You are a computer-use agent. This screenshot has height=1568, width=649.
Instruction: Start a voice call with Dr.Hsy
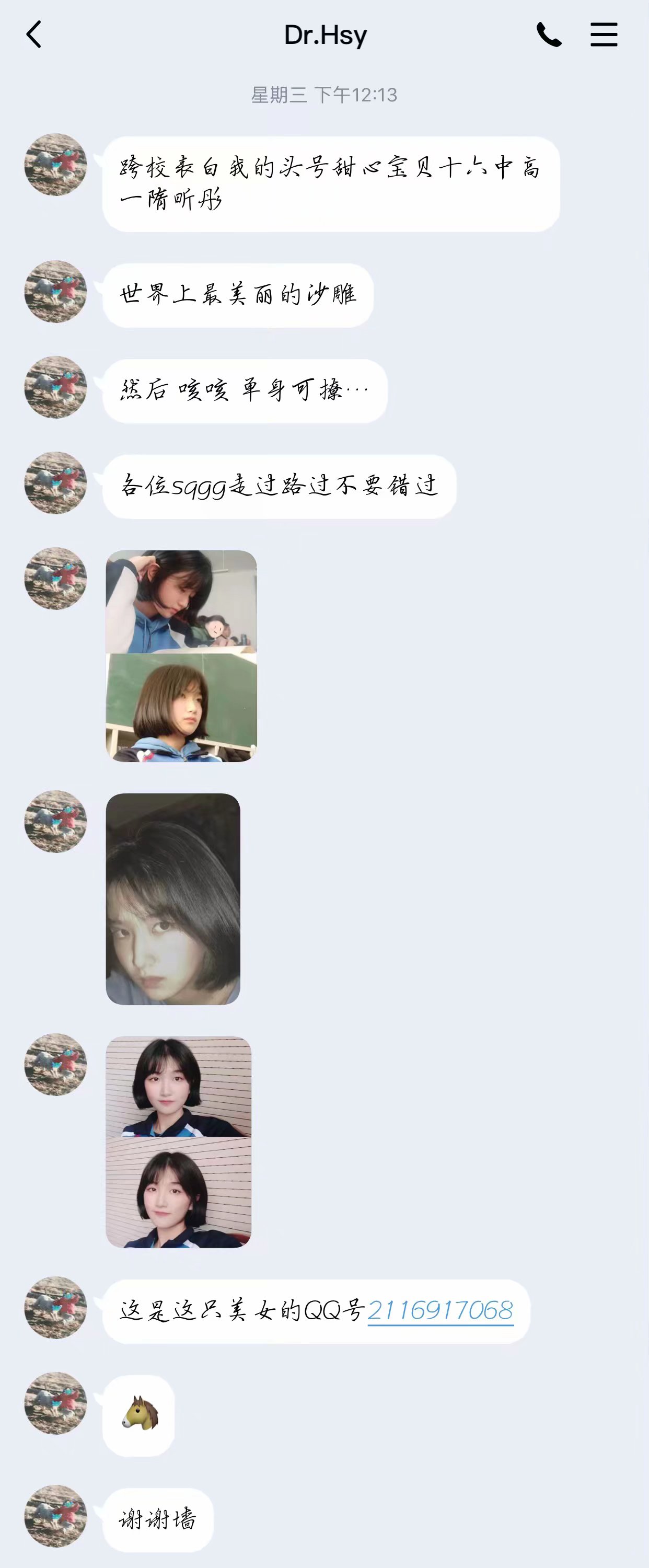pyautogui.click(x=549, y=34)
